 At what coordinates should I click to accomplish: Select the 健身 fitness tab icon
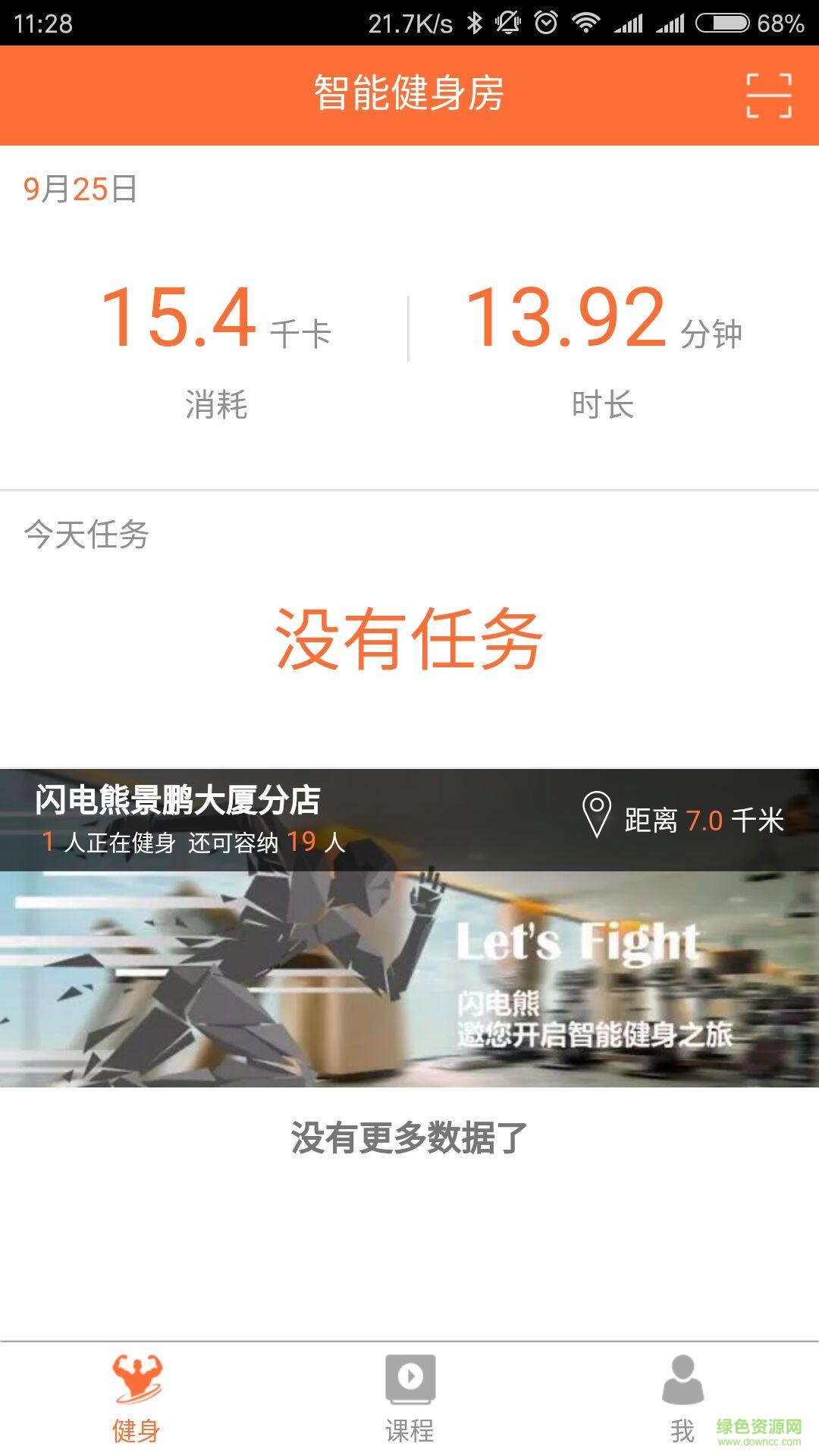pyautogui.click(x=138, y=1376)
